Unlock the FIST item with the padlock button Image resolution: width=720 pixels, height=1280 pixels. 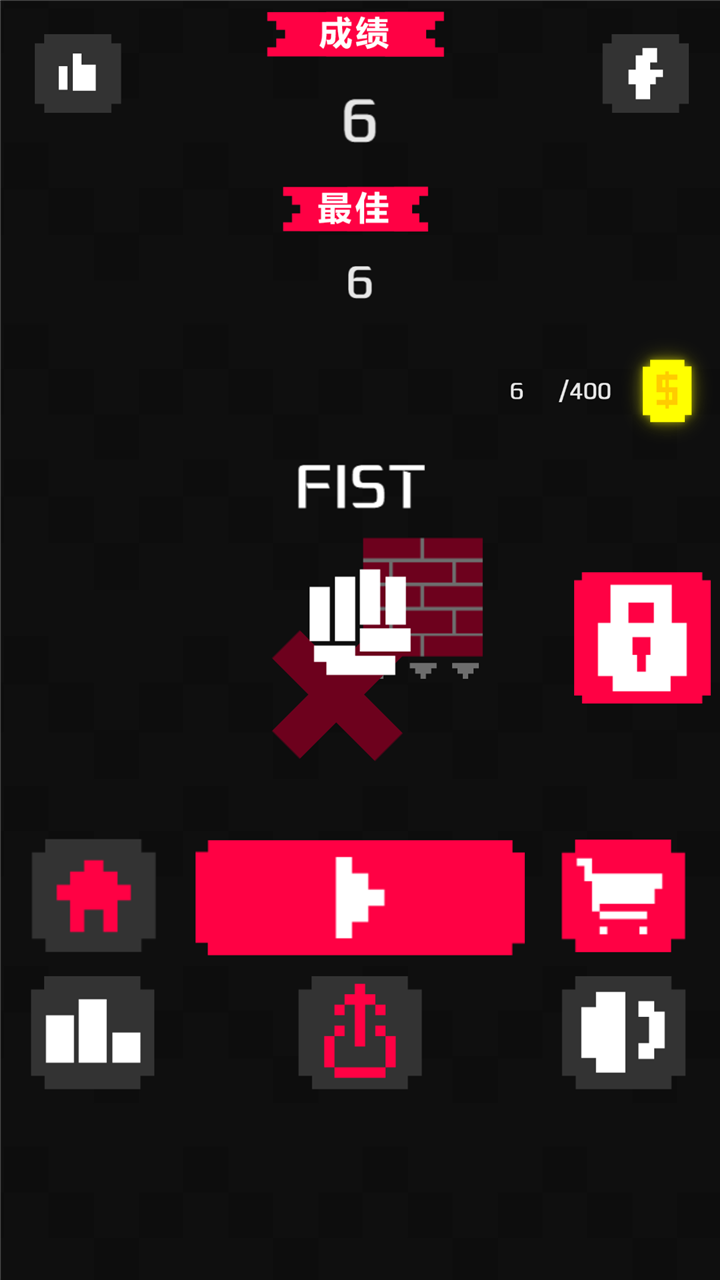[x=642, y=638]
